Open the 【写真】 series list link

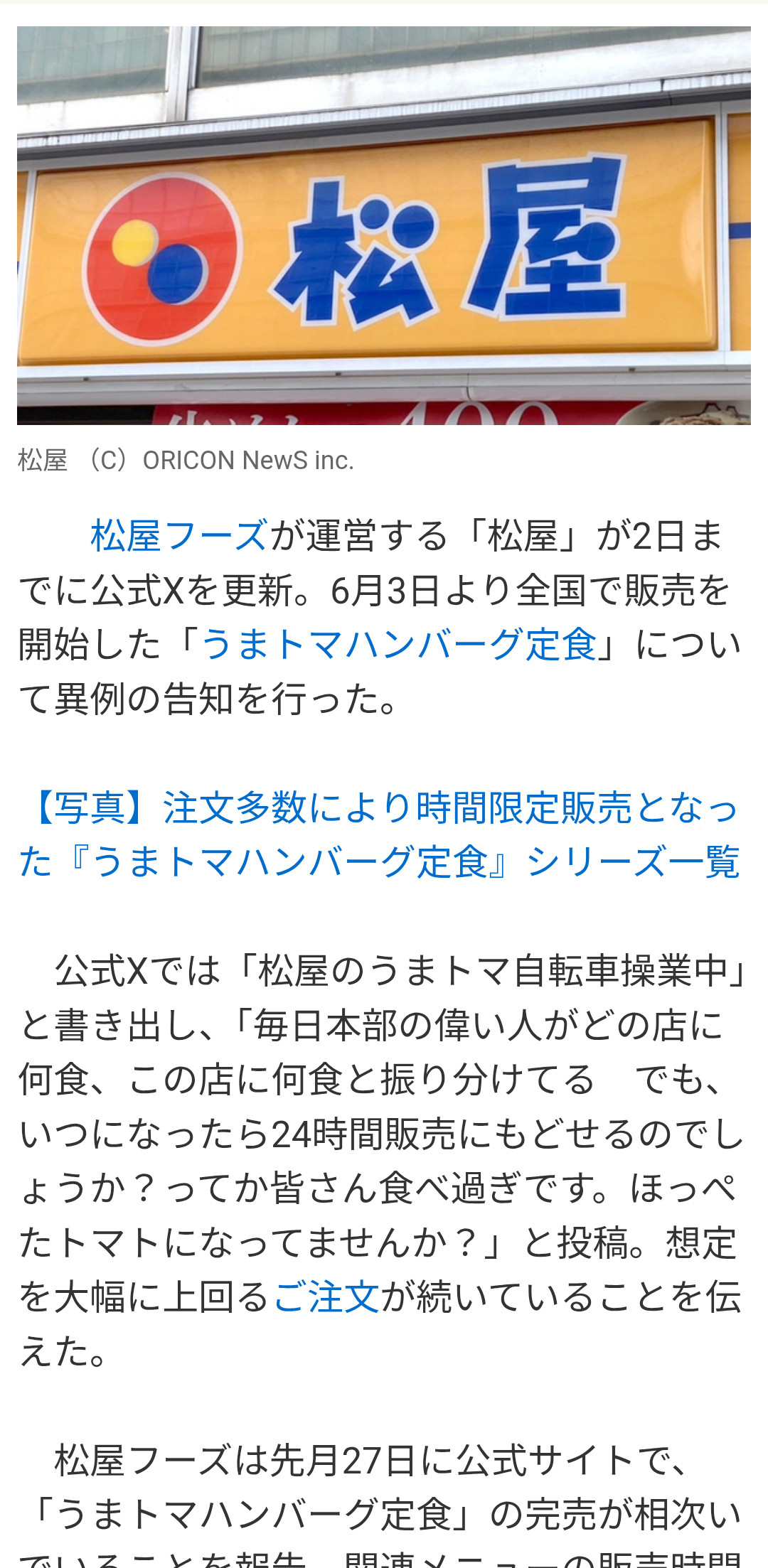click(380, 834)
